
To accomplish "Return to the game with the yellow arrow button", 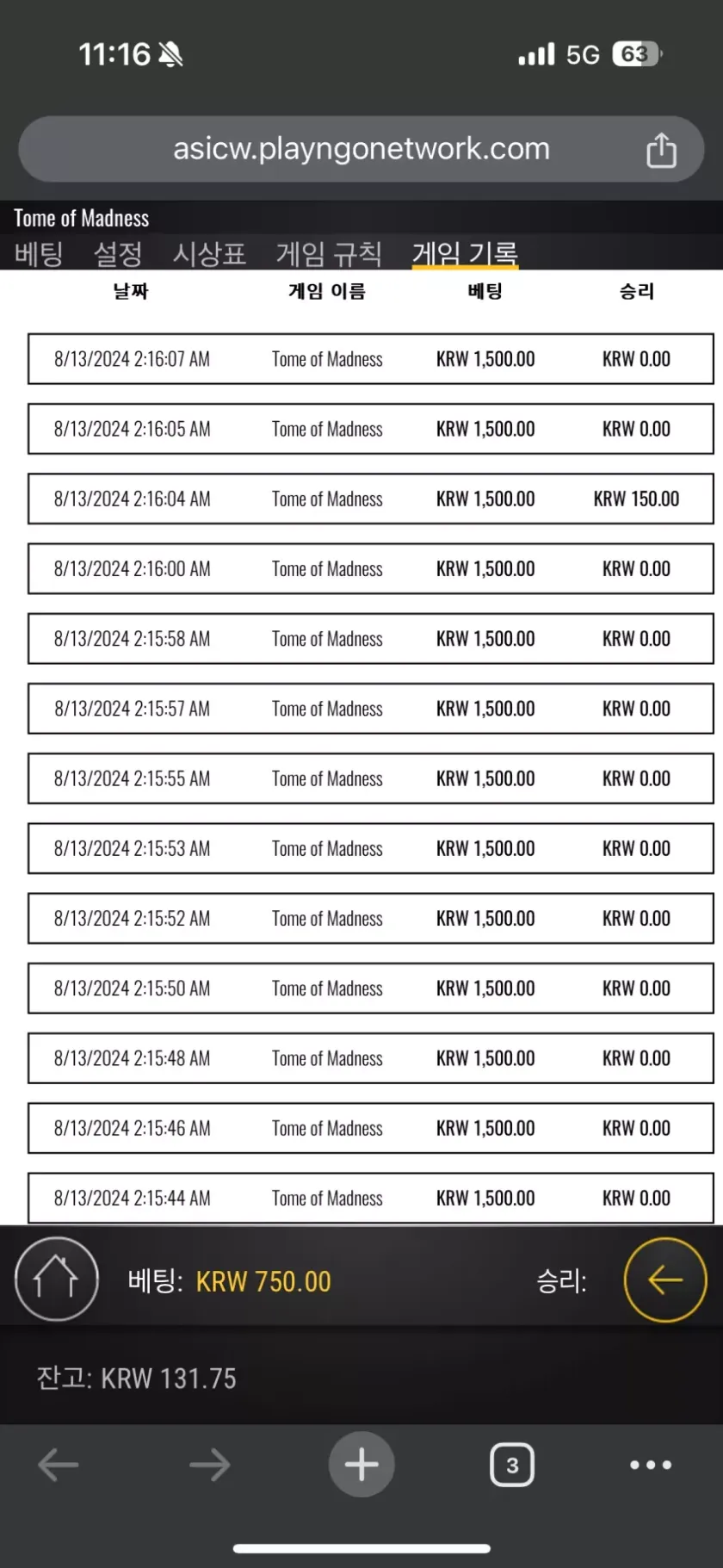I will pyautogui.click(x=665, y=1280).
